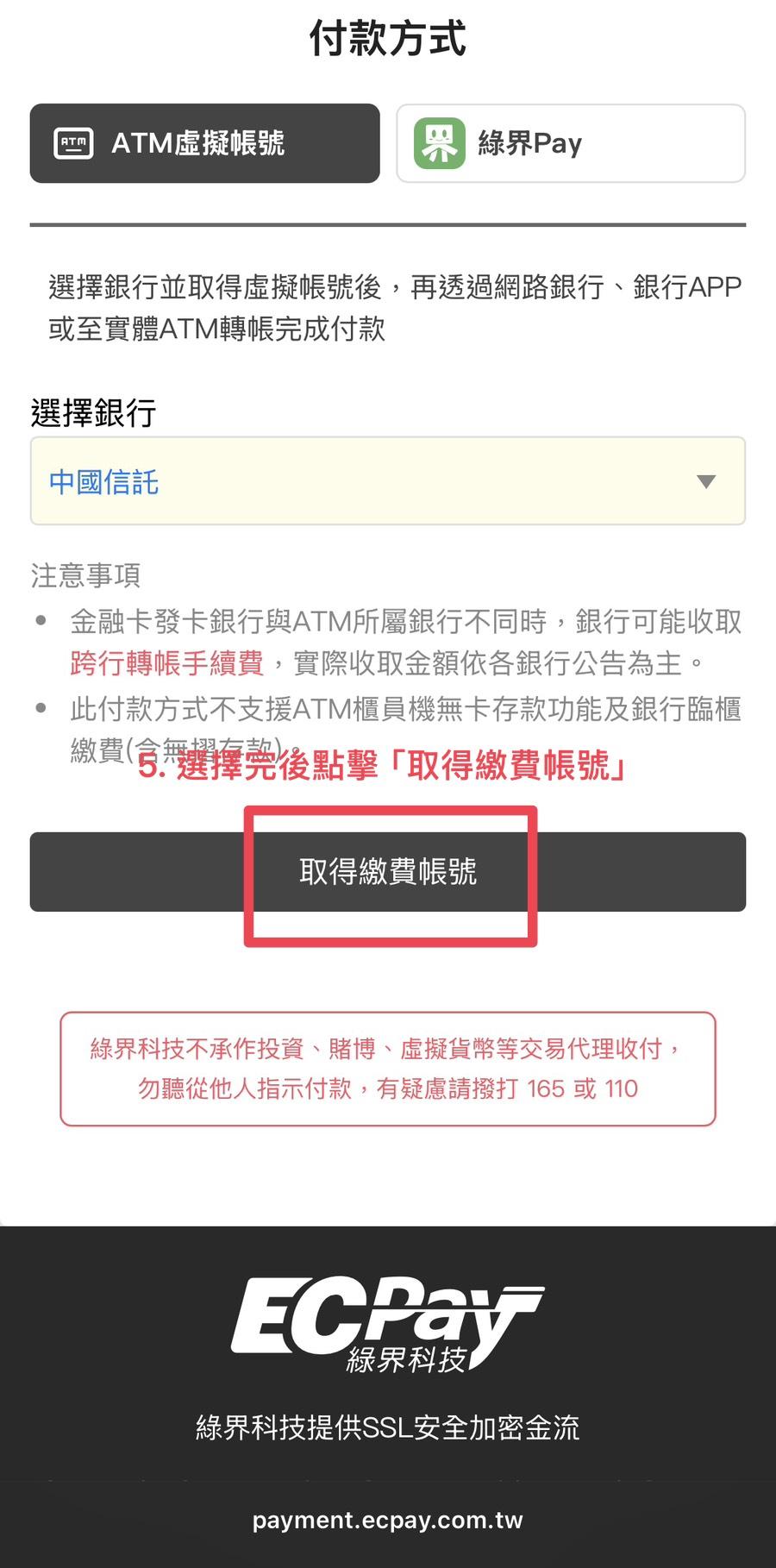Open the 選擇銀行 dropdown showing 中國信託
Screen dimensions: 776x1568
(387, 481)
